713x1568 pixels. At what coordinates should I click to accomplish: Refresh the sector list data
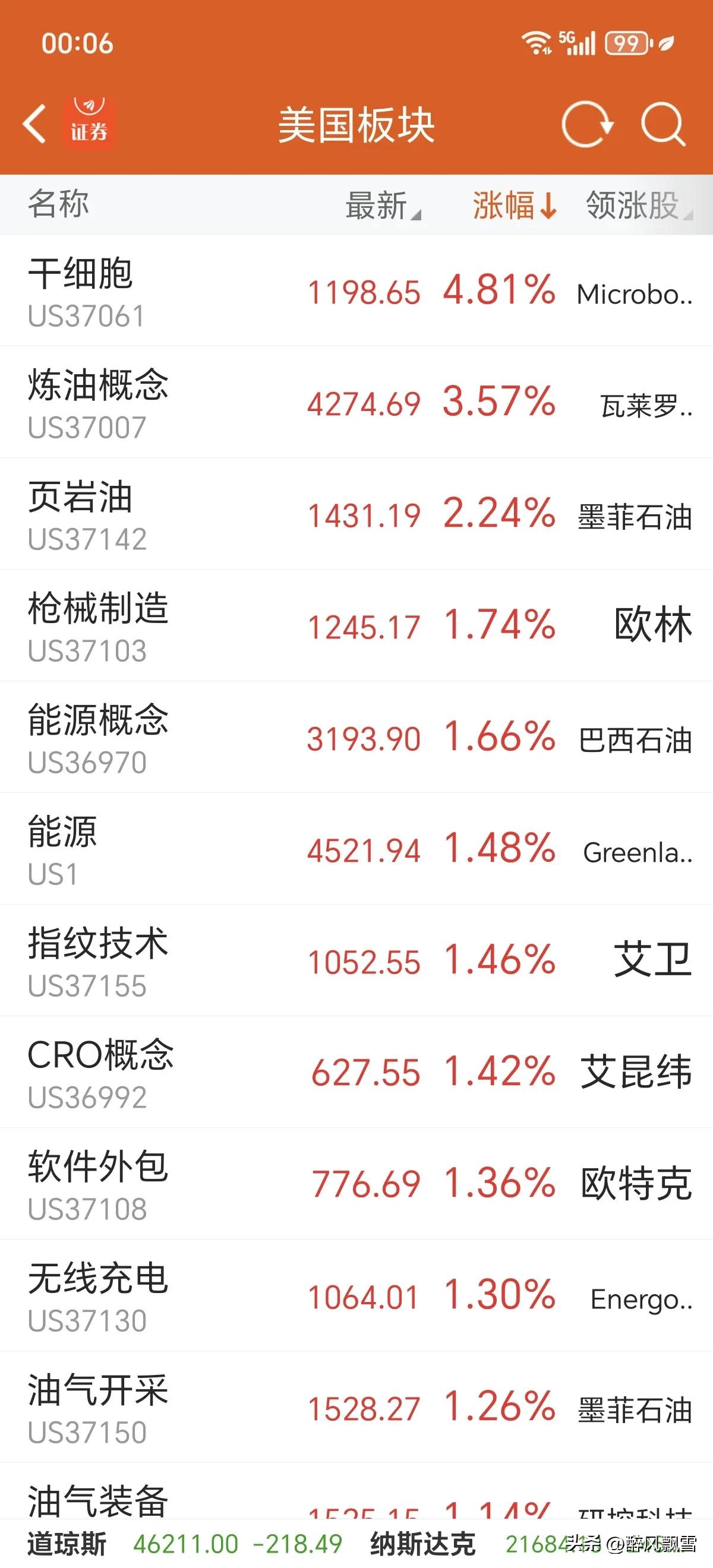point(589,124)
